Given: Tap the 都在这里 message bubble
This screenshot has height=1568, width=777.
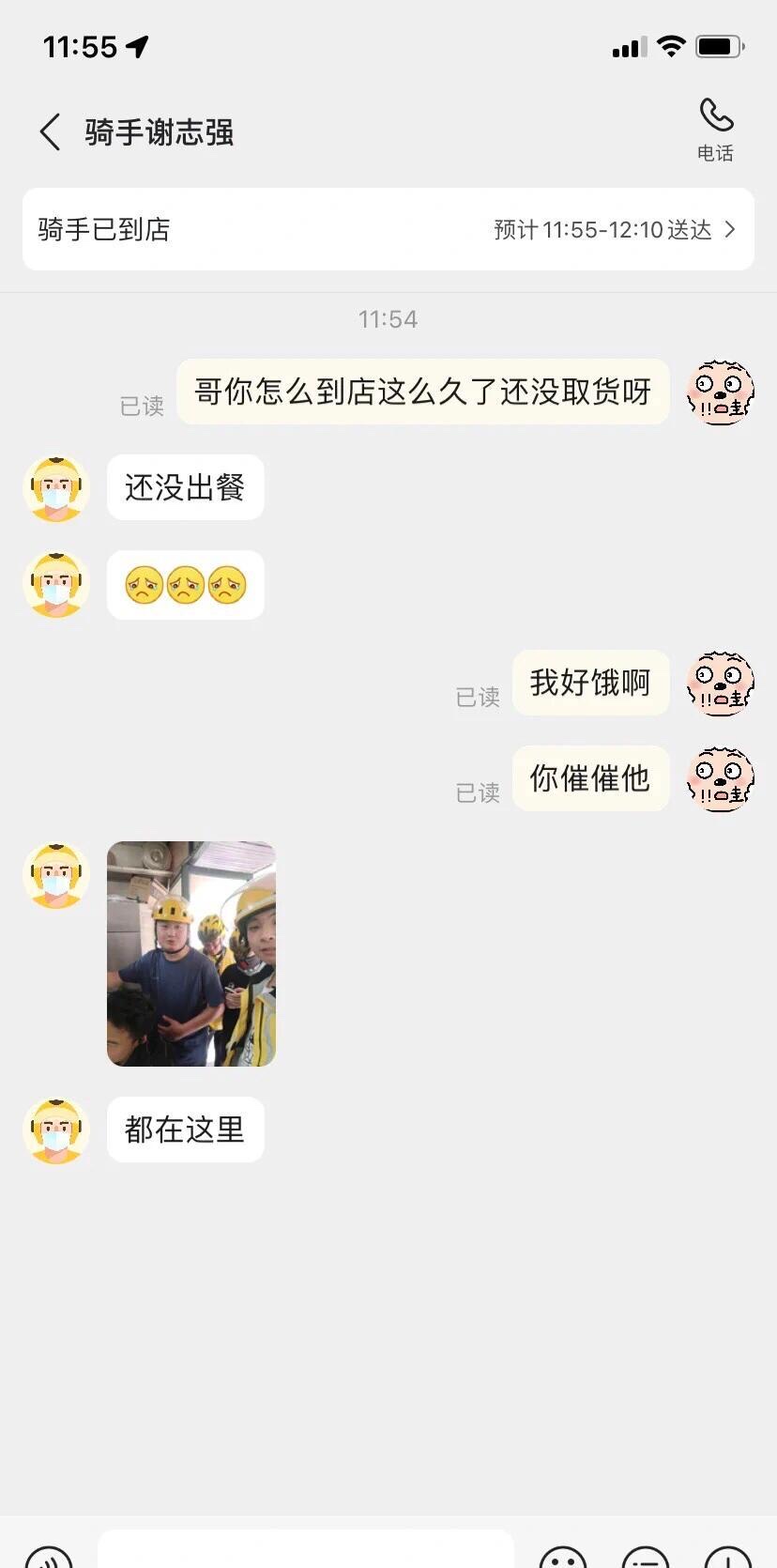Looking at the screenshot, I should pos(185,1130).
